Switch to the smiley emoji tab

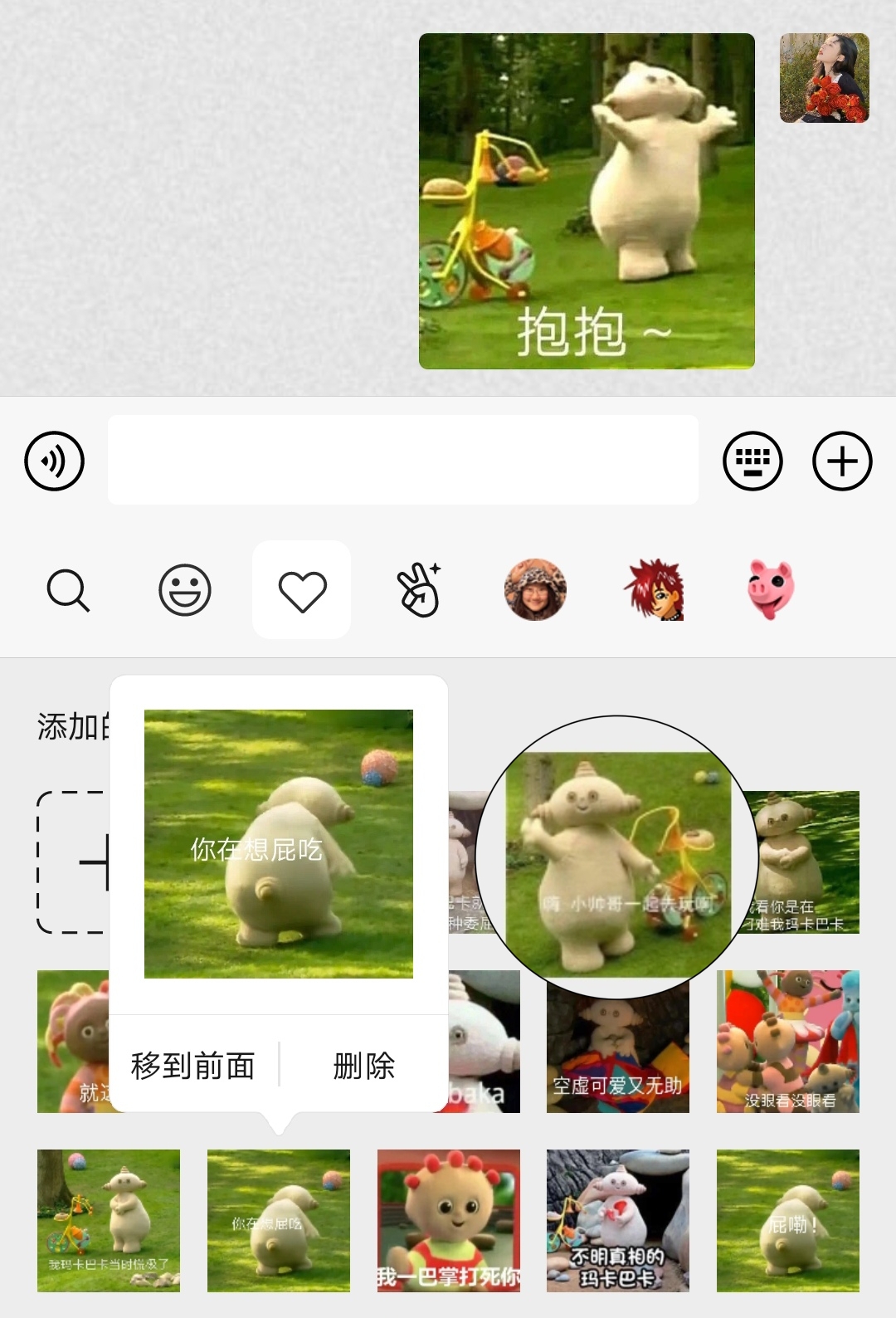pos(185,589)
